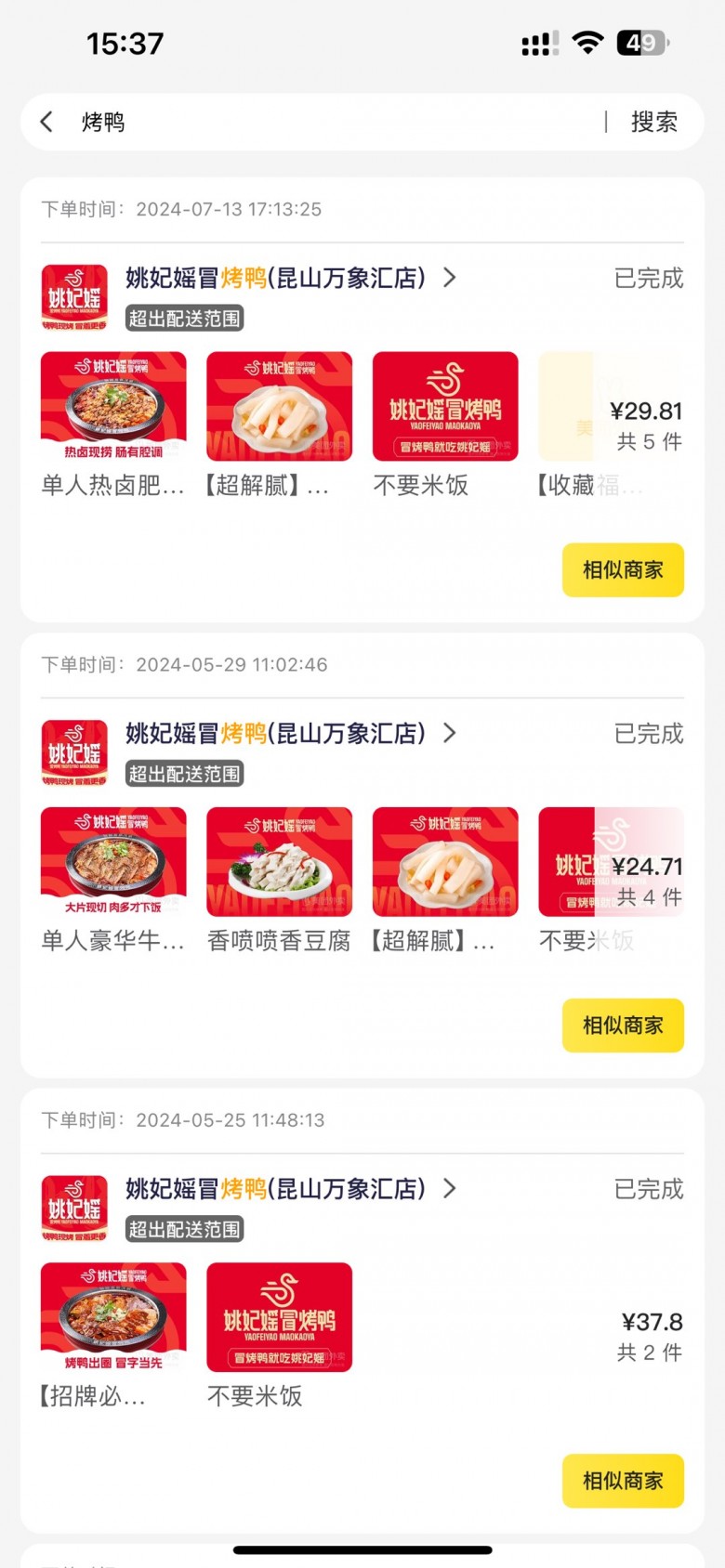
Task: Open 单人豪华牛… item thumbnail
Action: tap(113, 861)
